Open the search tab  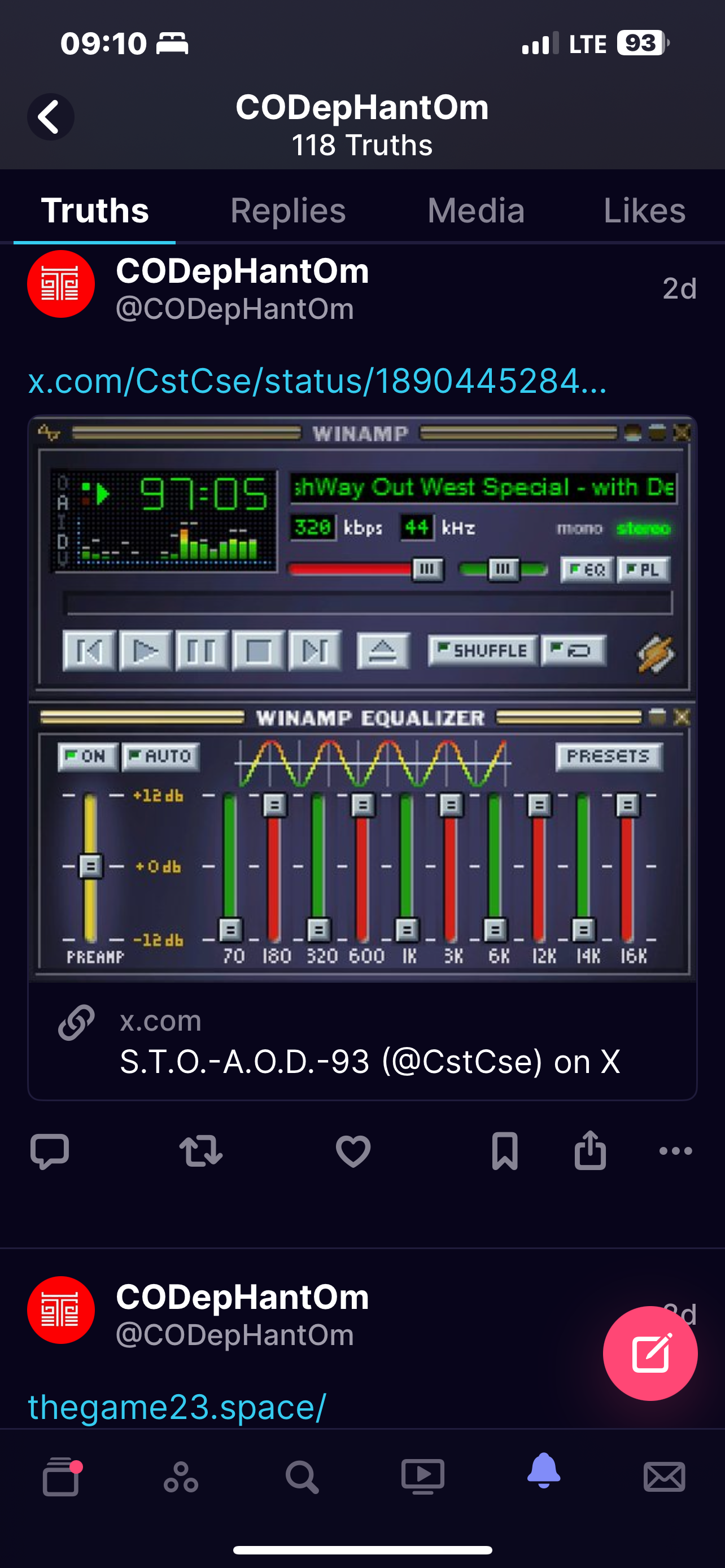(302, 1476)
